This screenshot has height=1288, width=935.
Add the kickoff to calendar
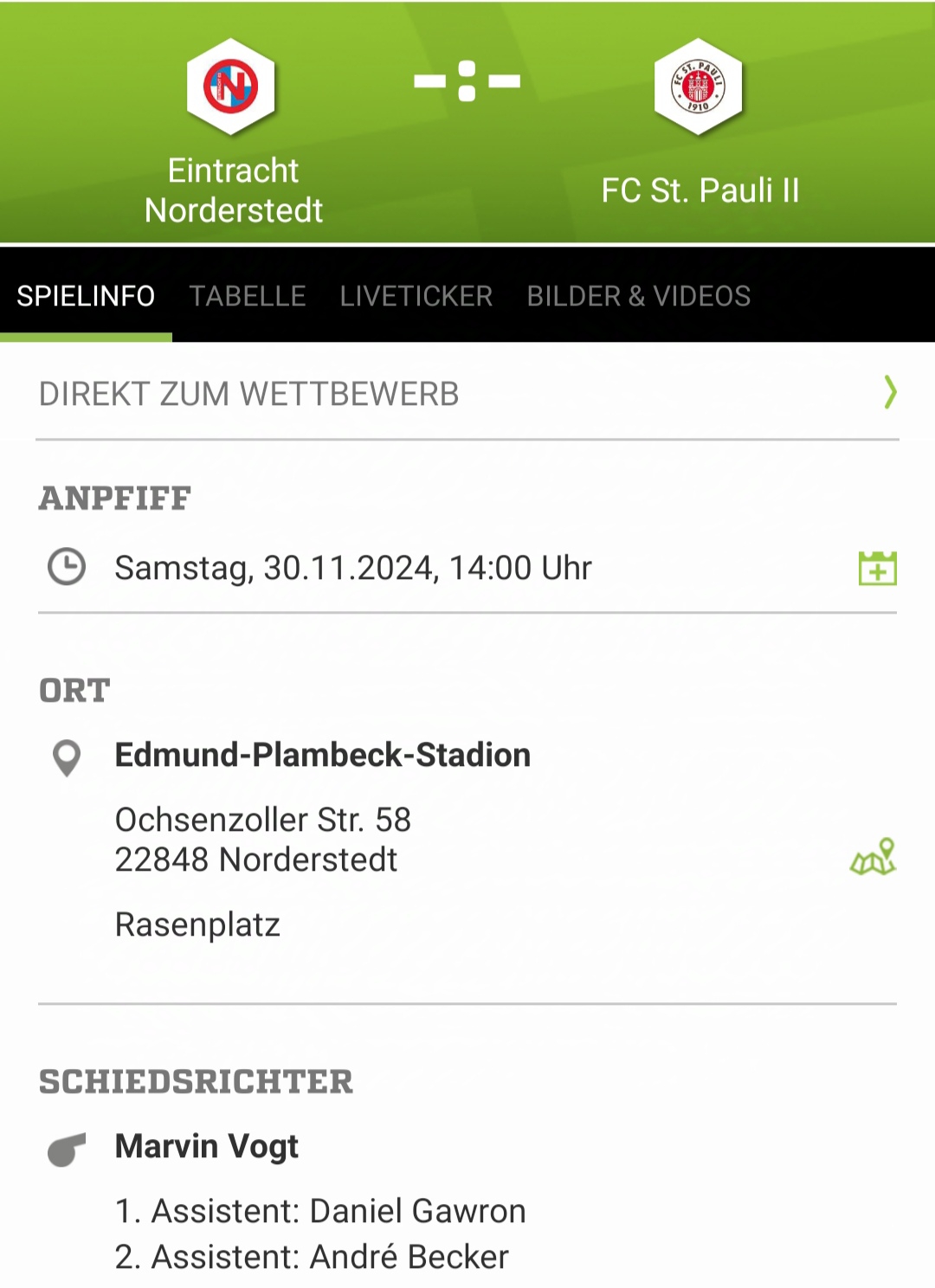pos(877,569)
